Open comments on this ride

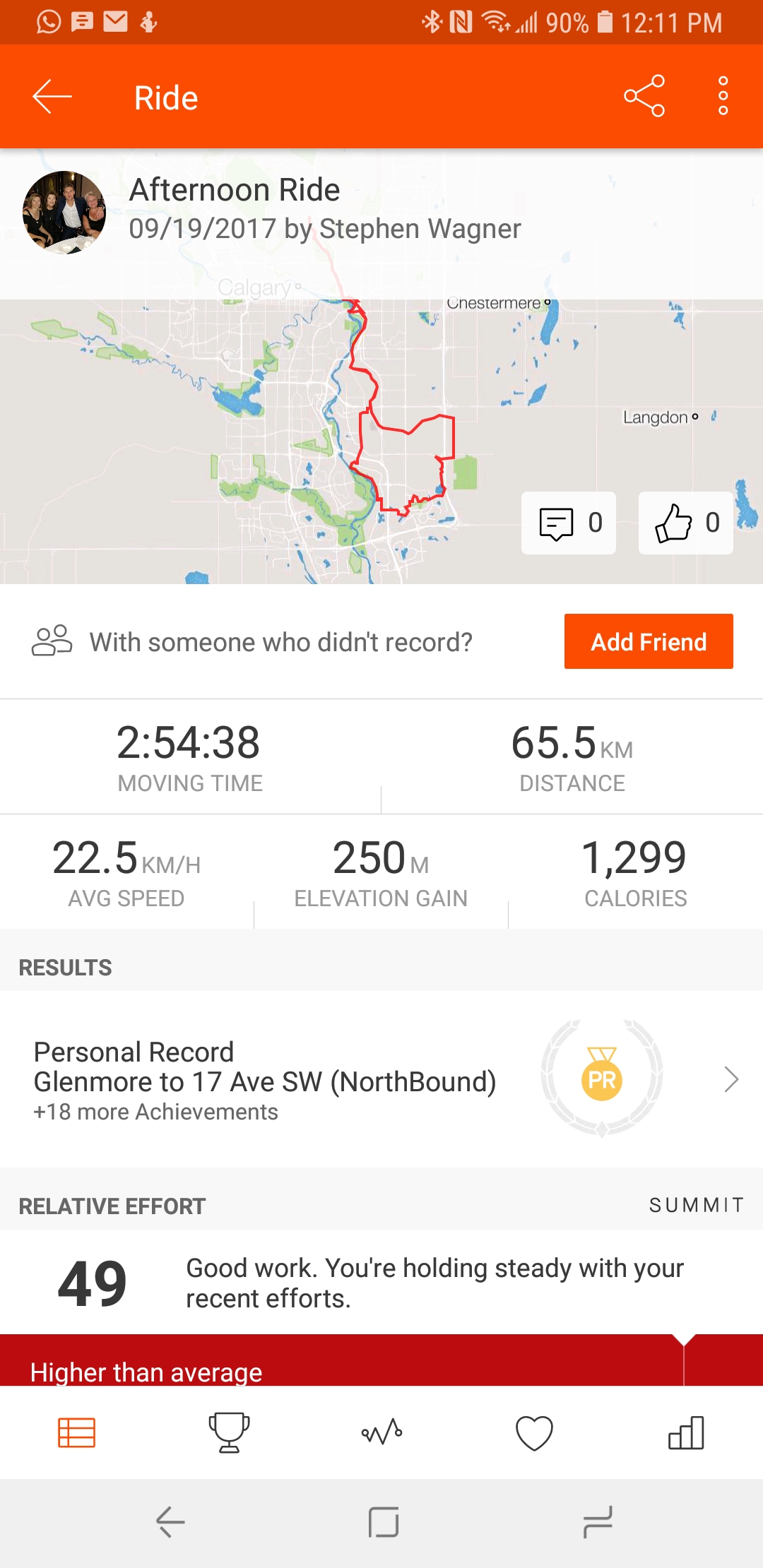click(x=569, y=523)
